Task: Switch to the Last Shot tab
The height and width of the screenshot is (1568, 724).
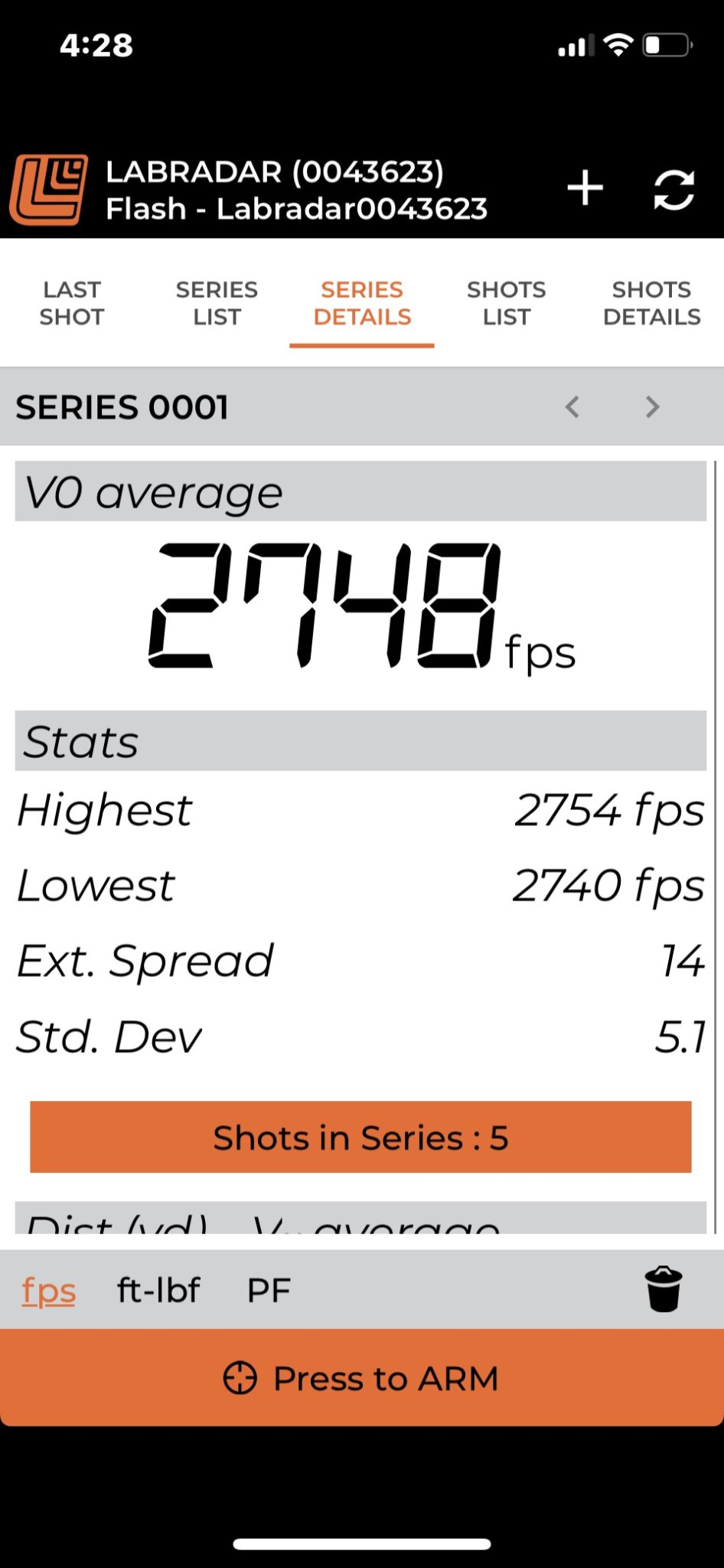Action: pyautogui.click(x=72, y=303)
